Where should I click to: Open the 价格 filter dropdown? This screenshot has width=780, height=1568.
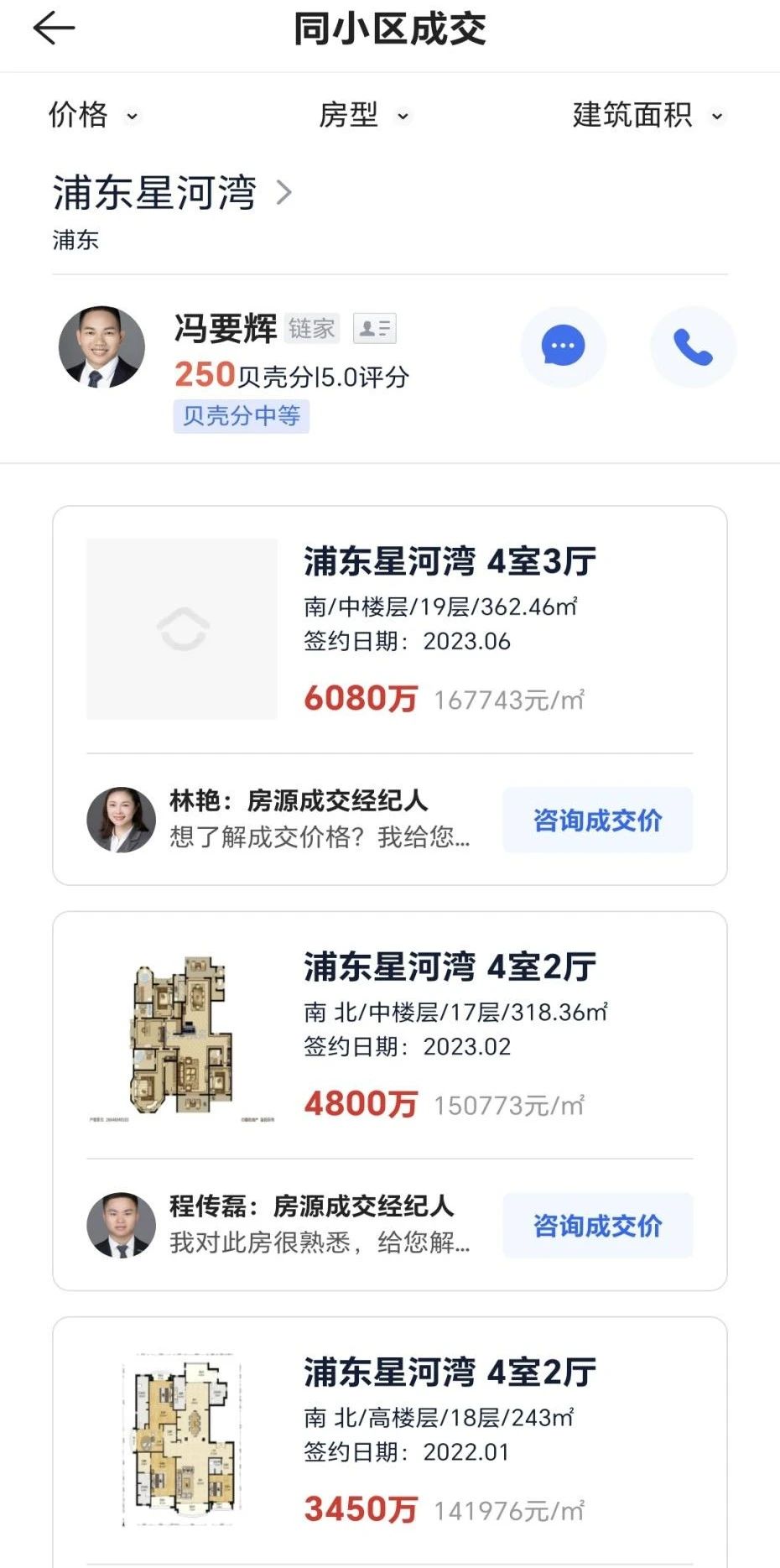[92, 115]
